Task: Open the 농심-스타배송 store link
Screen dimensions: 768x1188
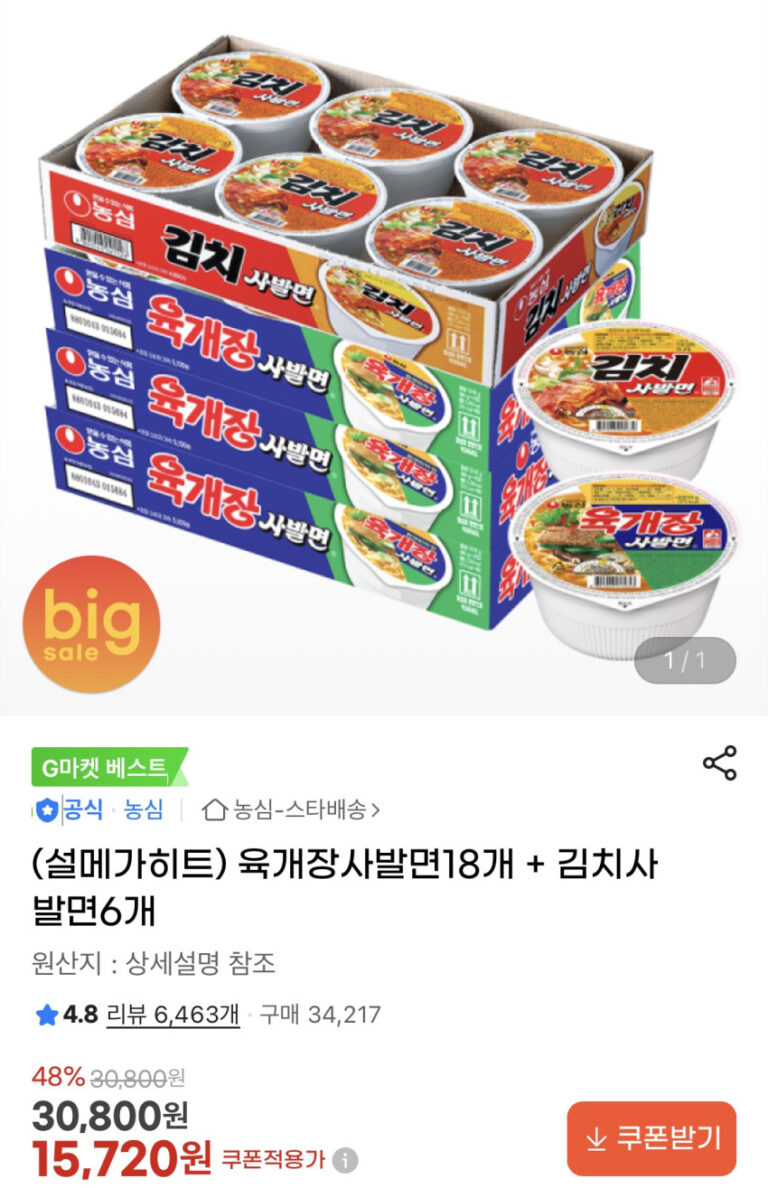Action: [x=290, y=810]
